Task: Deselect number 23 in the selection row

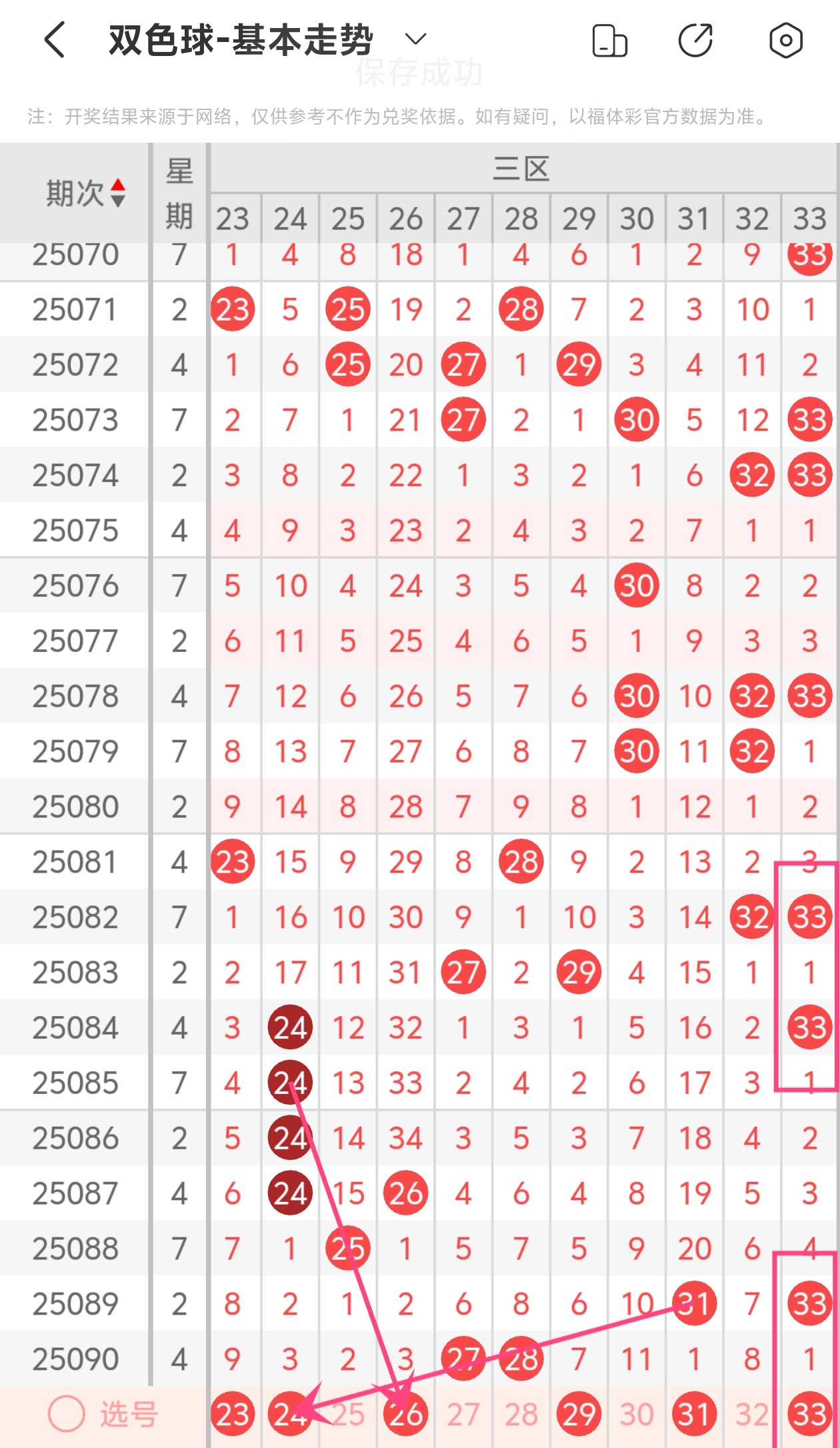Action: (x=233, y=1415)
